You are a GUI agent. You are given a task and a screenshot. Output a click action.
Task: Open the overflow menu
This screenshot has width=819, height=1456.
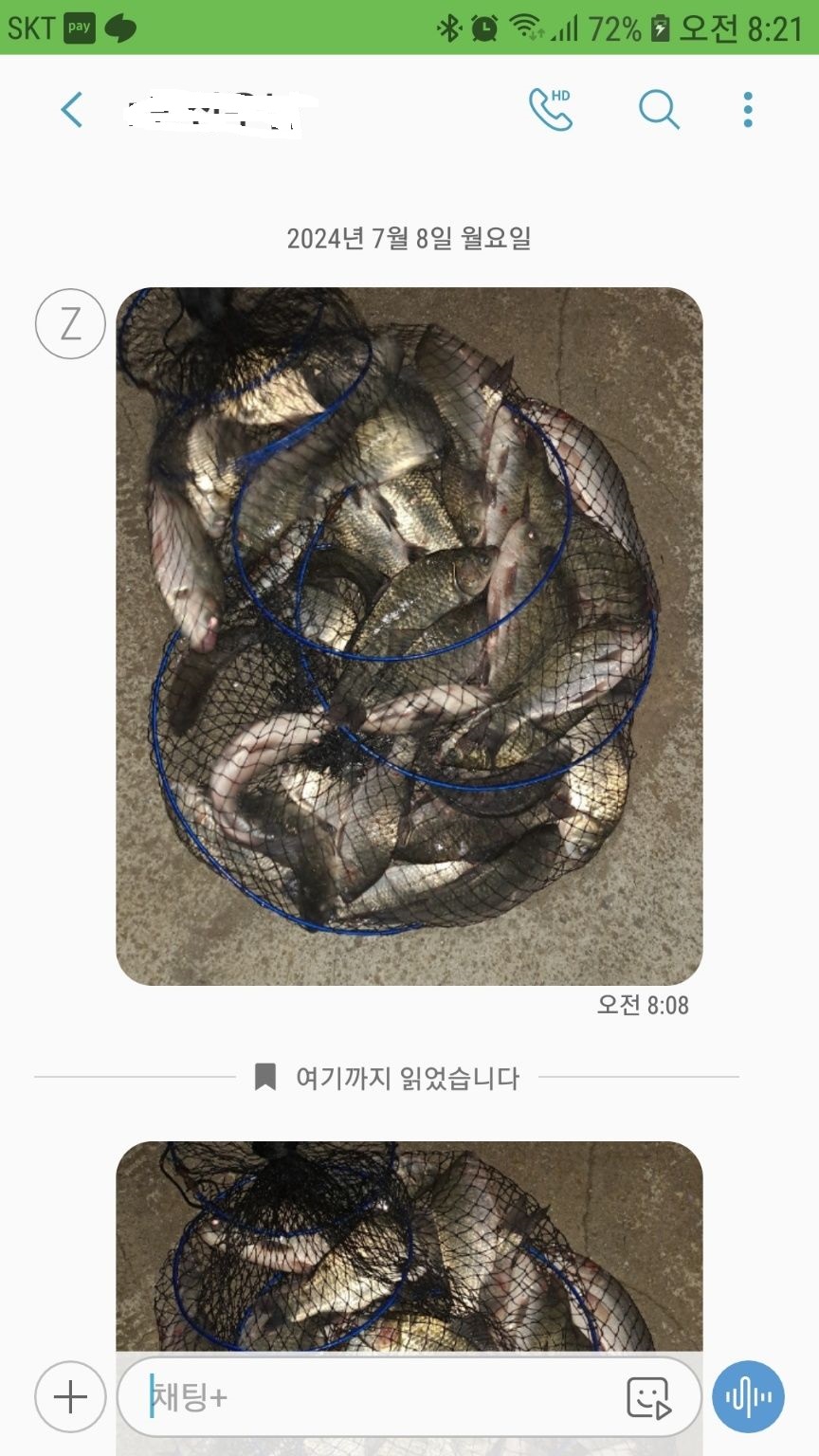pos(748,110)
